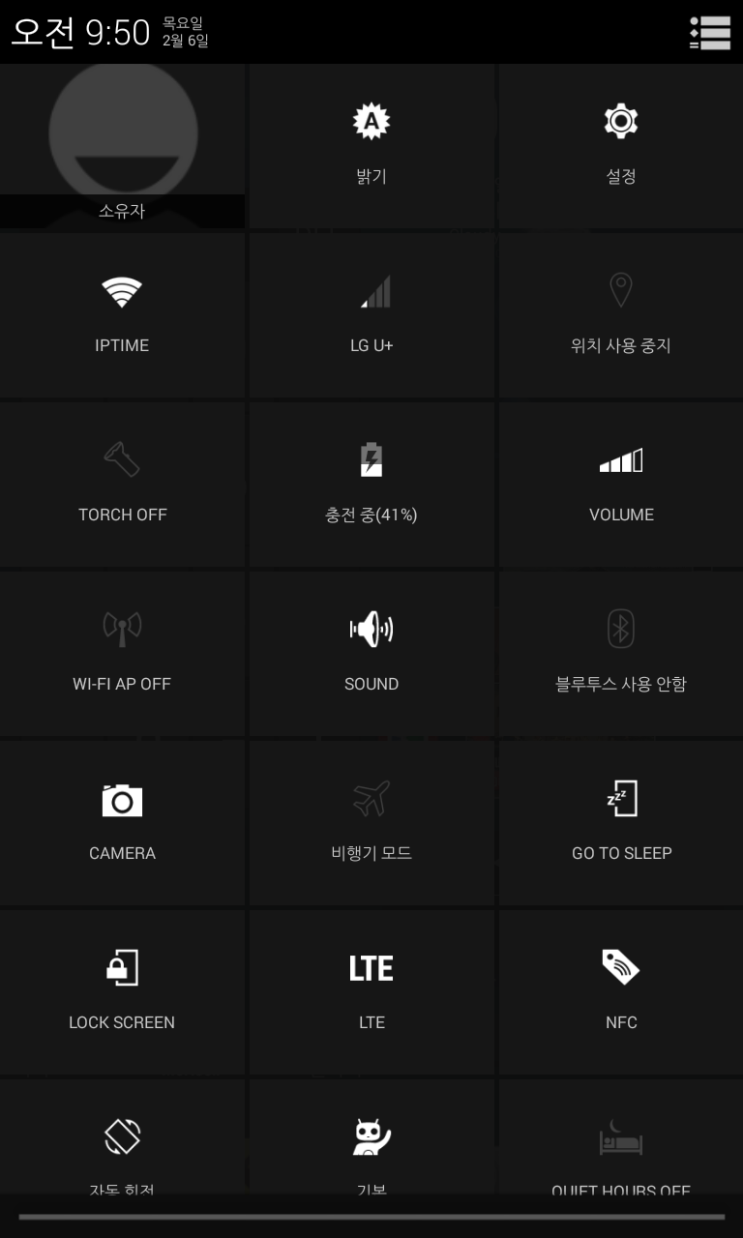Switch to the notifications list view
Image resolution: width=743 pixels, height=1238 pixels.
click(x=710, y=32)
